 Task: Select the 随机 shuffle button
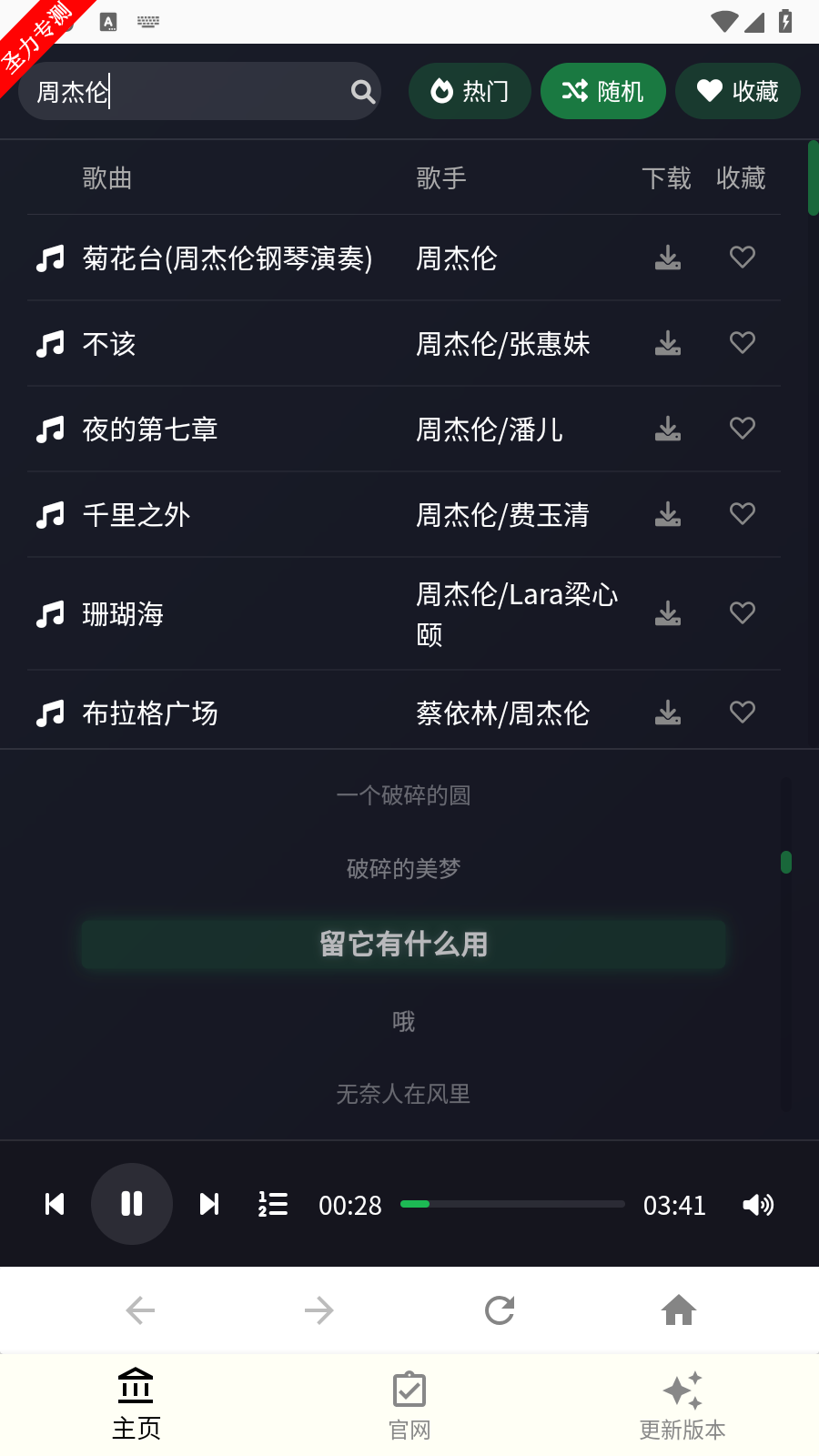(602, 91)
